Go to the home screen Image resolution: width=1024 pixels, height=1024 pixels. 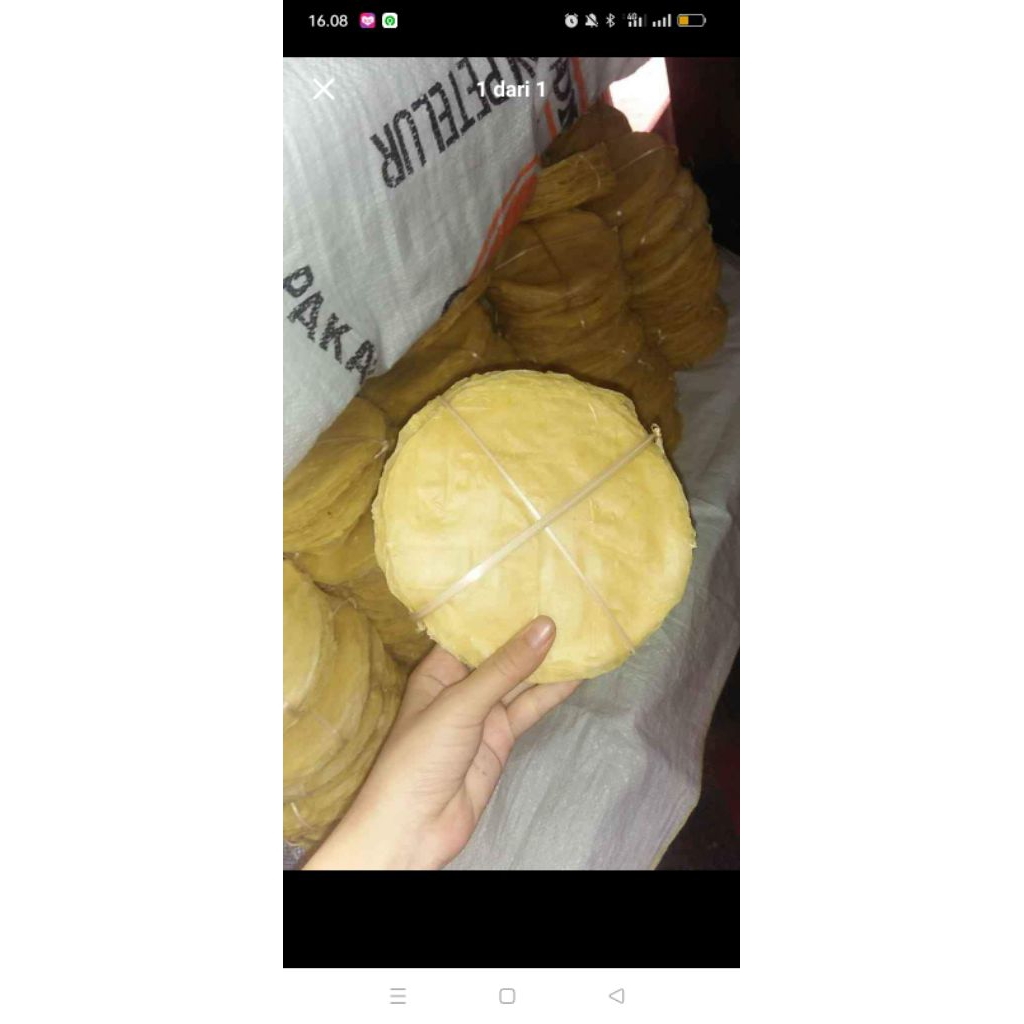tap(507, 996)
